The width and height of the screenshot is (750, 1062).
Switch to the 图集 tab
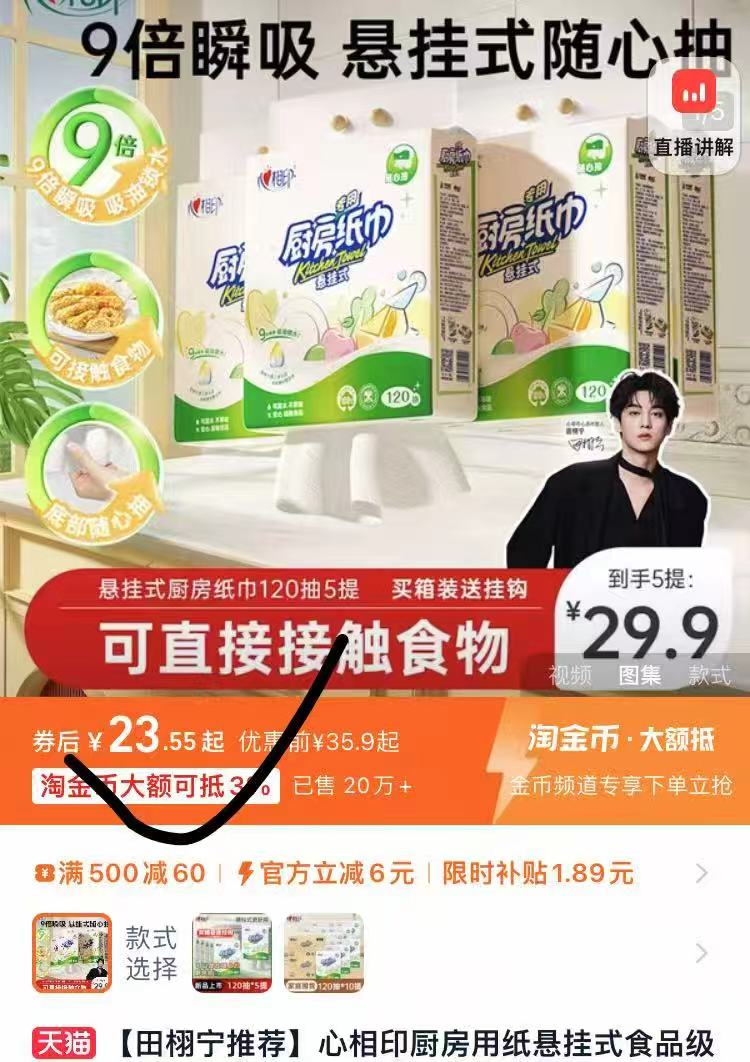click(x=640, y=676)
